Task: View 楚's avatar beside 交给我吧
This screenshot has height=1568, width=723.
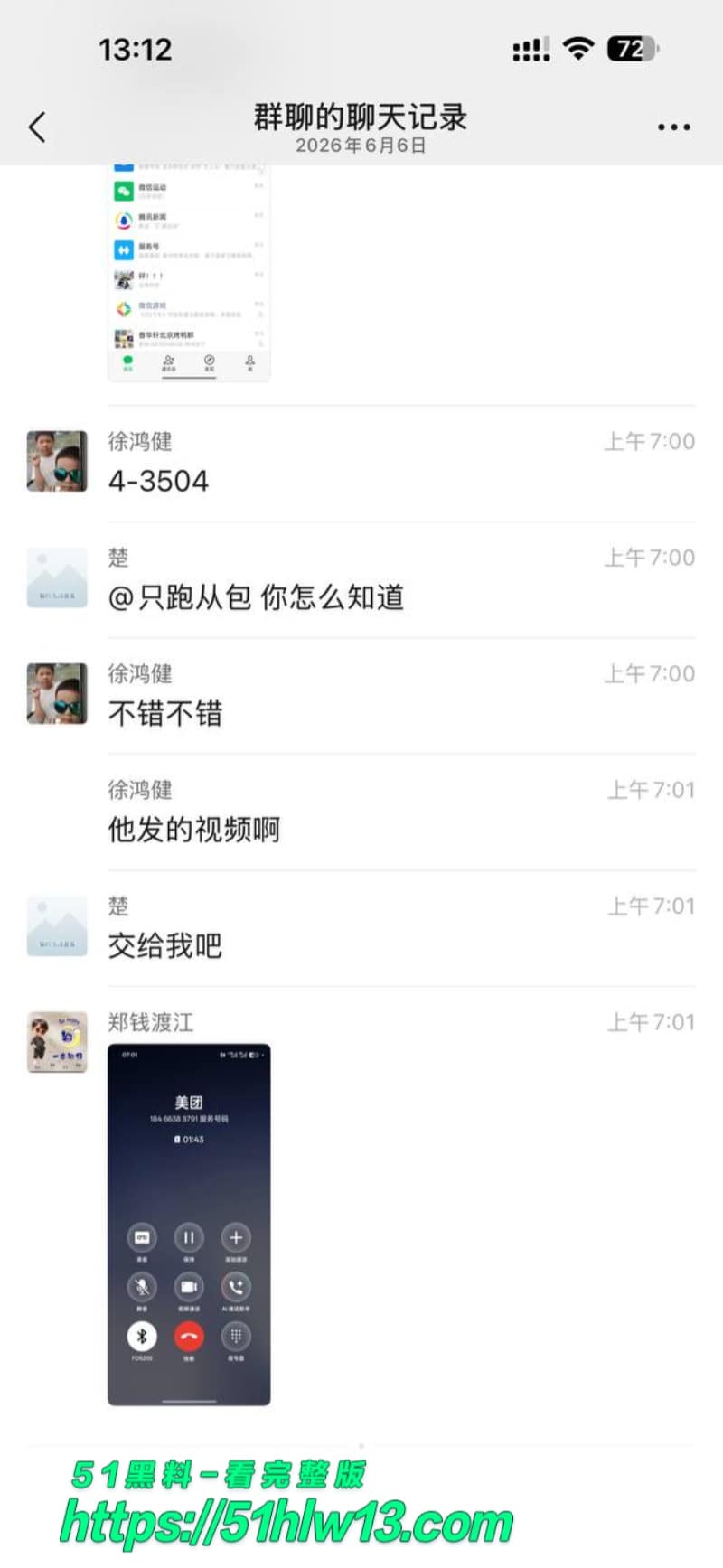Action: 57,926
